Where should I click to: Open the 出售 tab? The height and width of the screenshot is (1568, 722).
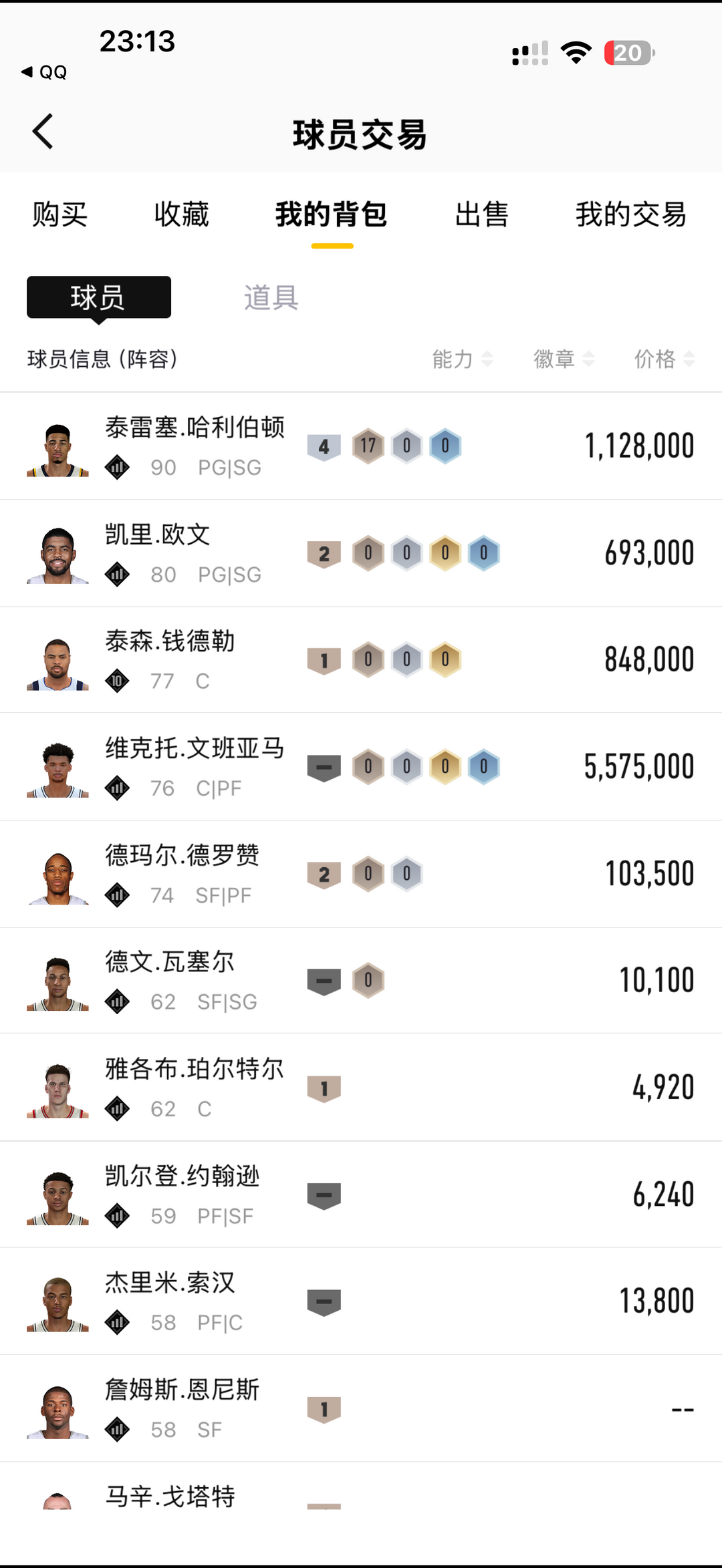coord(481,214)
